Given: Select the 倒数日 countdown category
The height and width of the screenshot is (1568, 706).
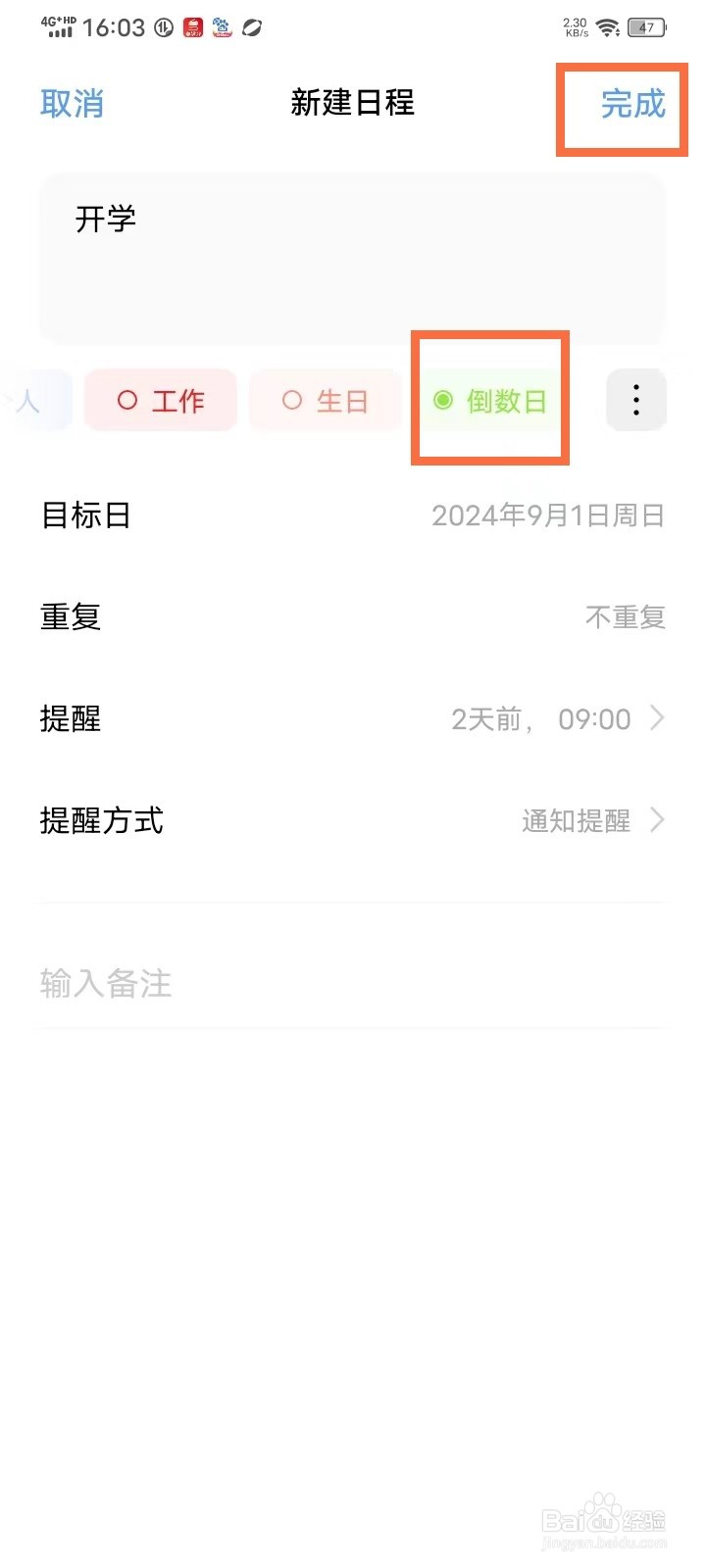Looking at the screenshot, I should (x=490, y=400).
